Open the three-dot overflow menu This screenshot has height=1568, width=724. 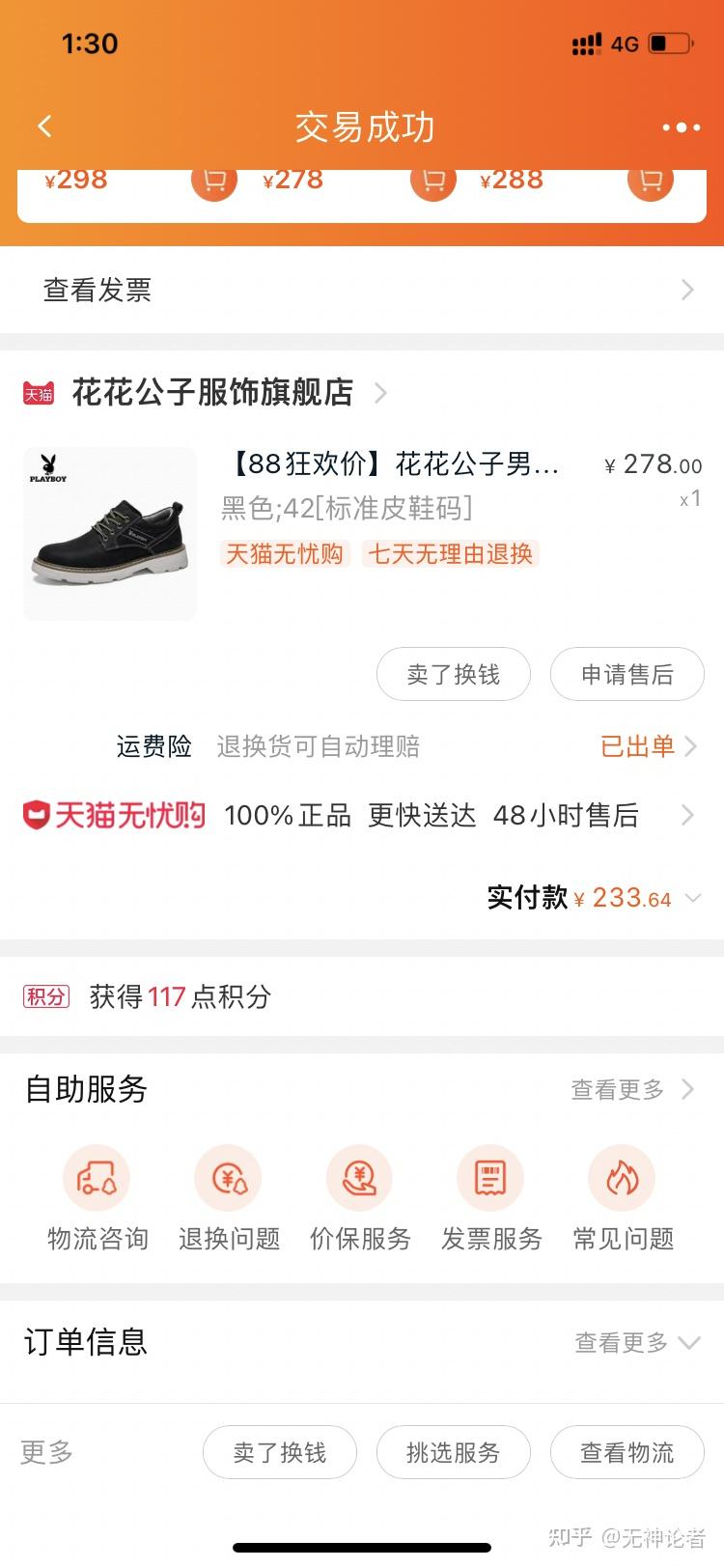(x=681, y=127)
